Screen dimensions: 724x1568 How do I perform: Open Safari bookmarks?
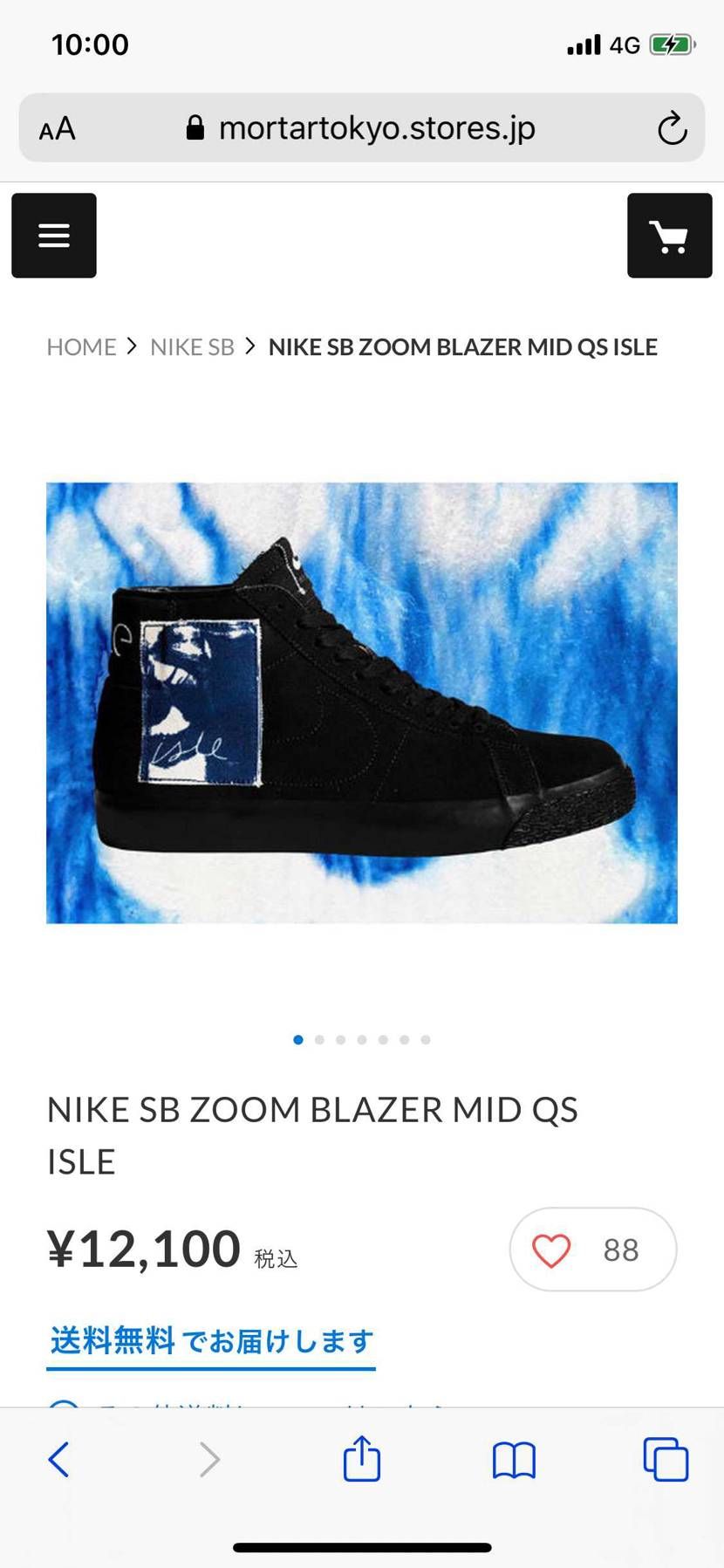coord(514,1460)
